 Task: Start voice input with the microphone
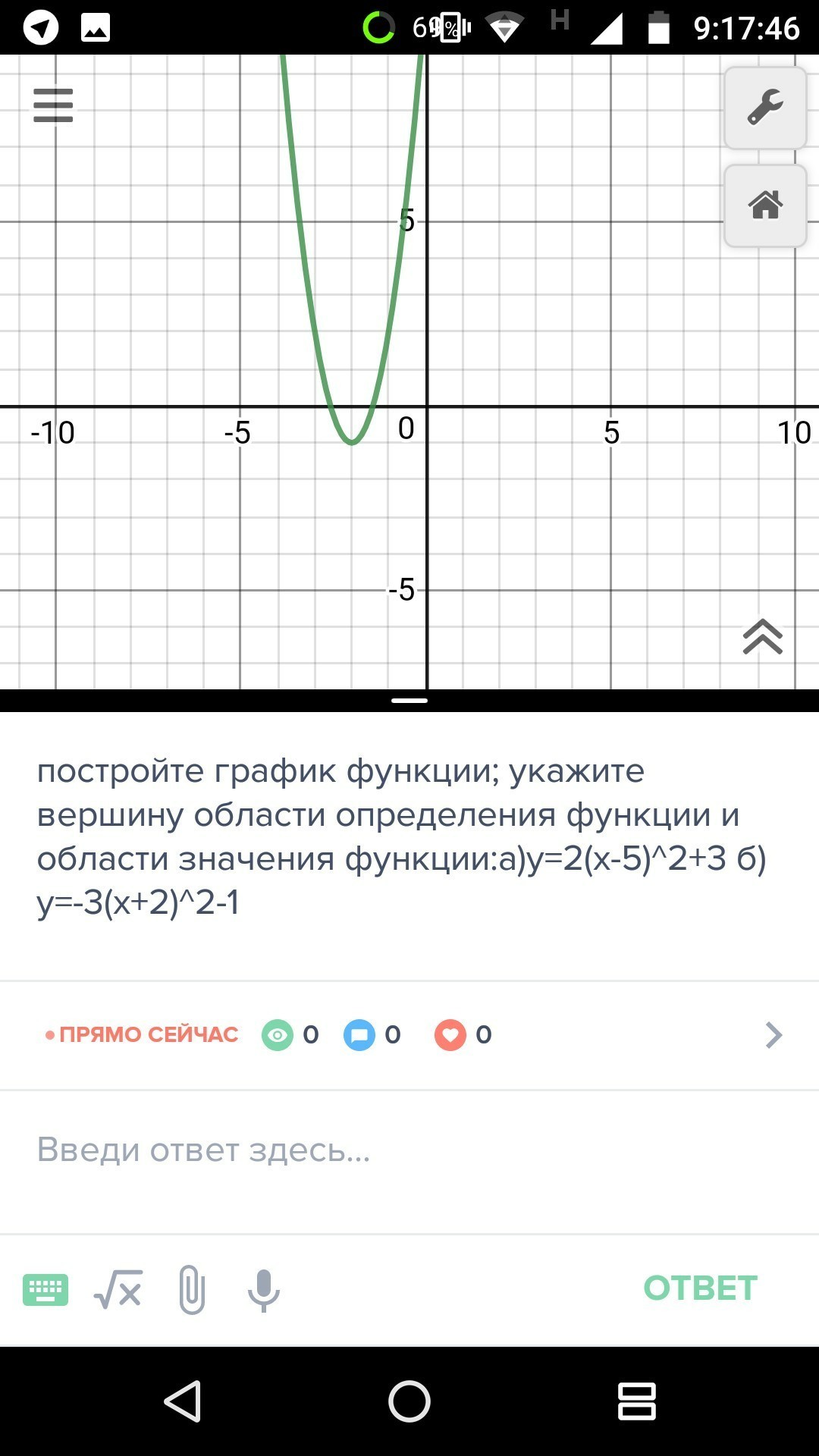click(264, 1291)
